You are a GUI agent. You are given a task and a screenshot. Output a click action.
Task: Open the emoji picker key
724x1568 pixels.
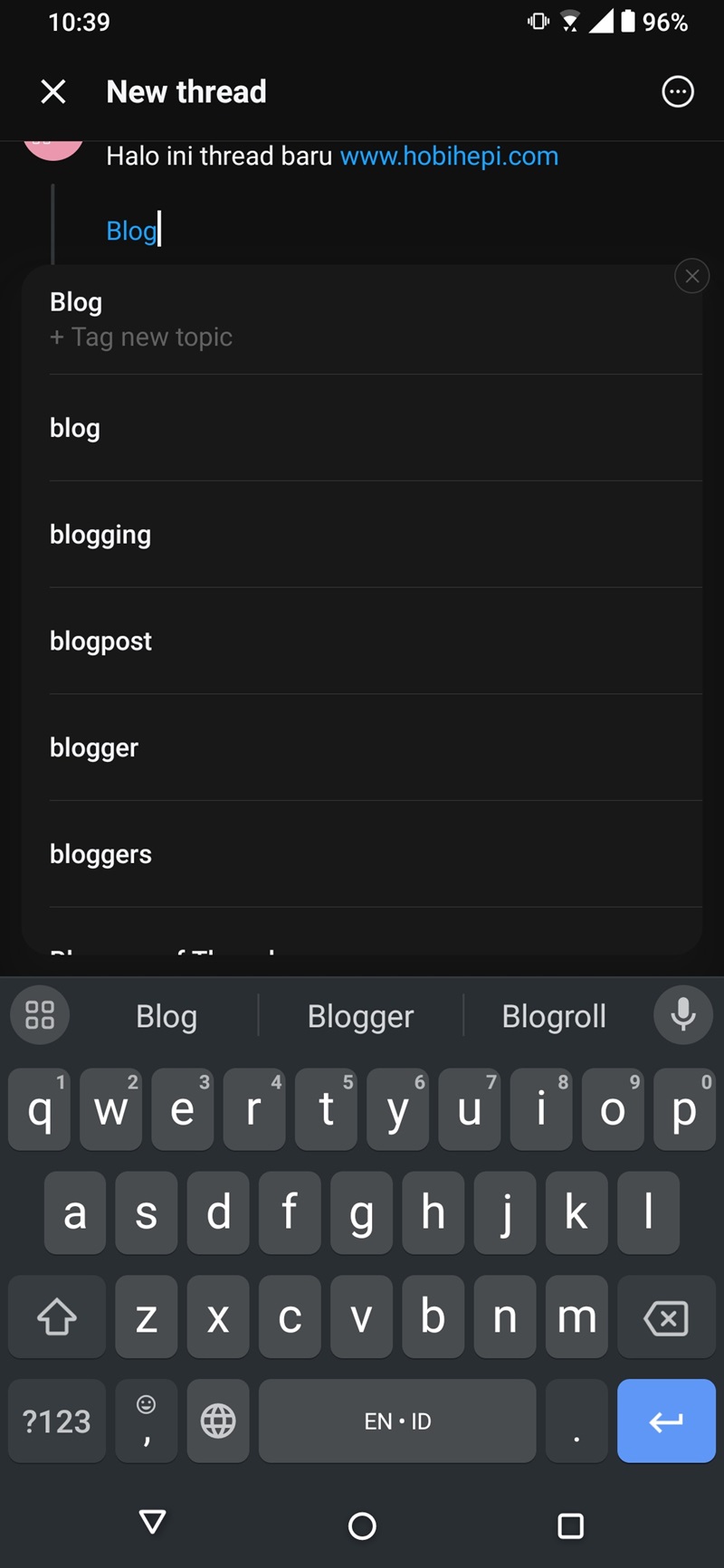point(146,1421)
